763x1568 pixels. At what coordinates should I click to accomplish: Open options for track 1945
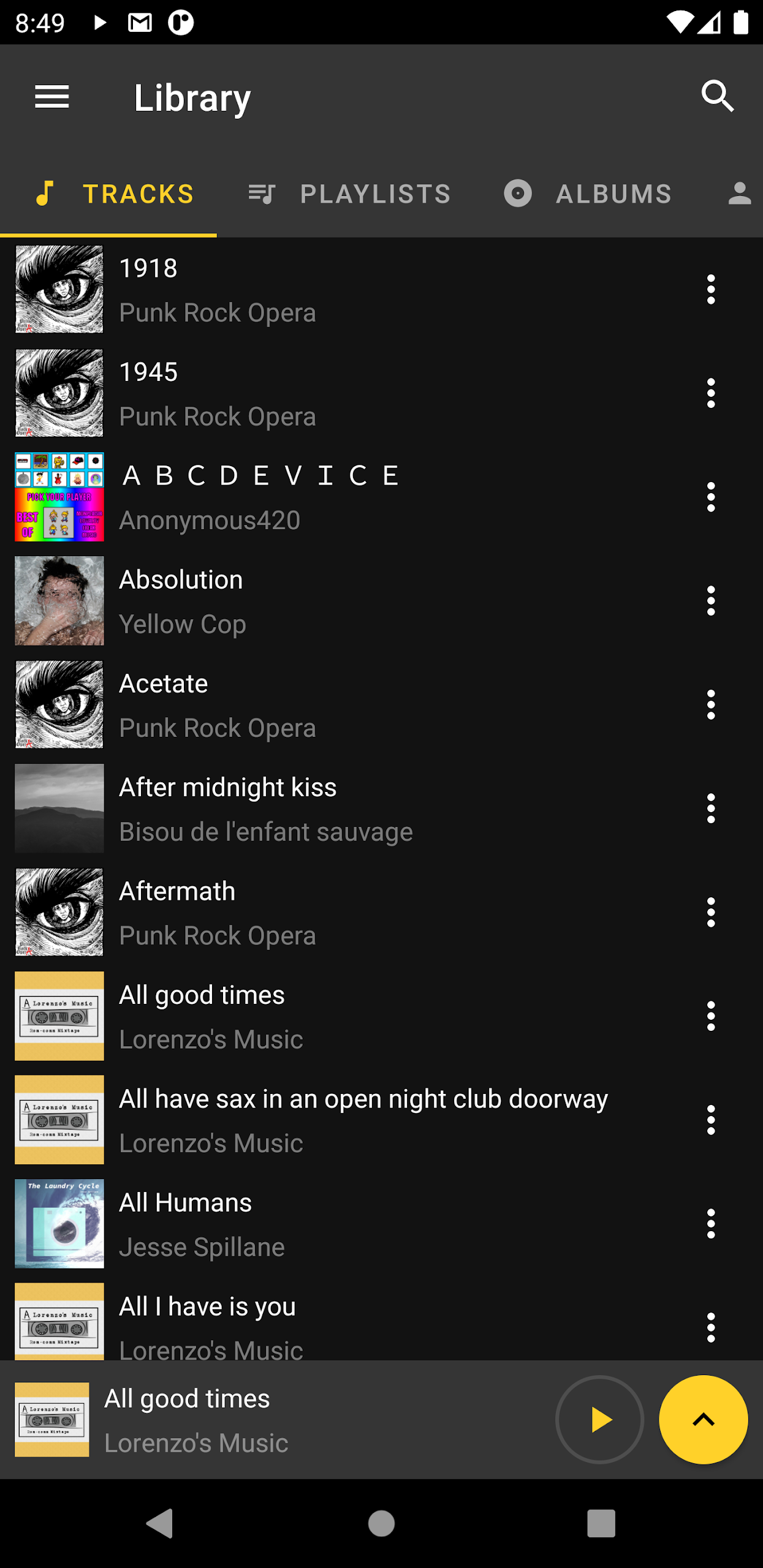(x=710, y=393)
